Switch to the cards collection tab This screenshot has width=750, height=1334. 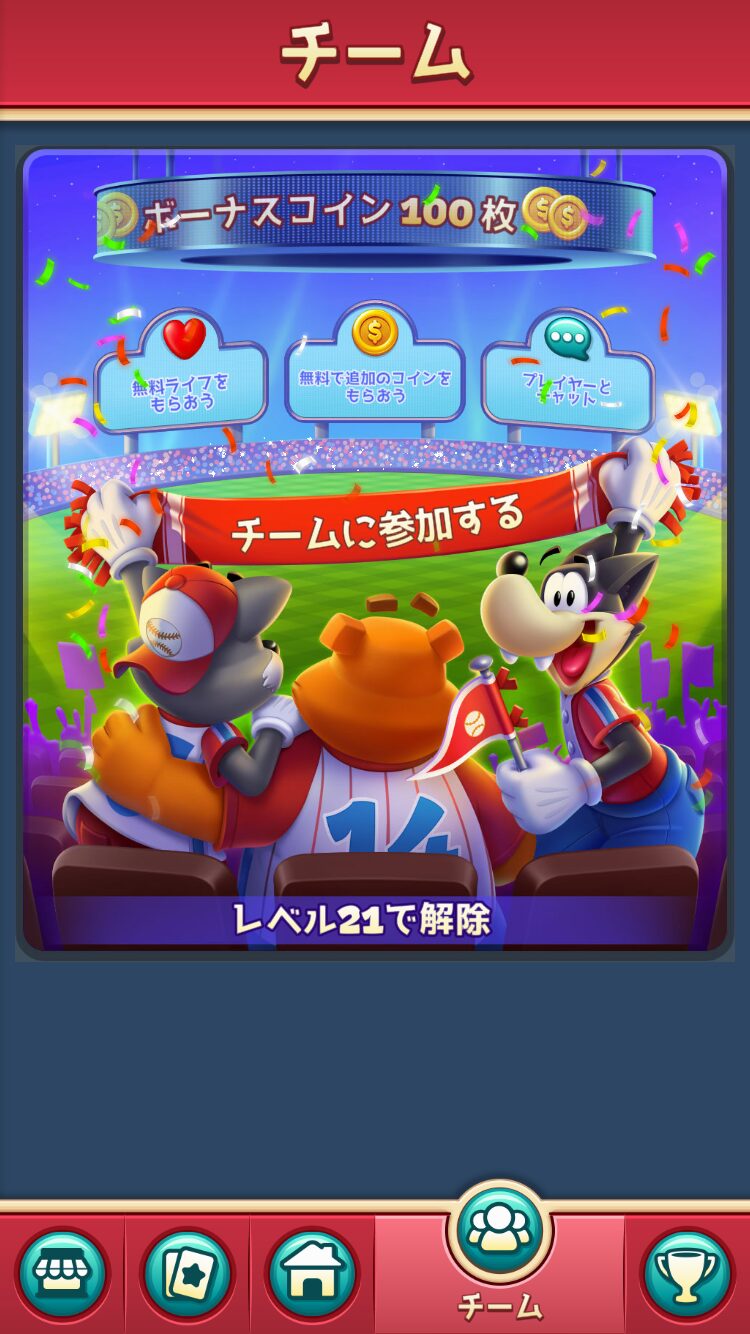pyautogui.click(x=187, y=1273)
